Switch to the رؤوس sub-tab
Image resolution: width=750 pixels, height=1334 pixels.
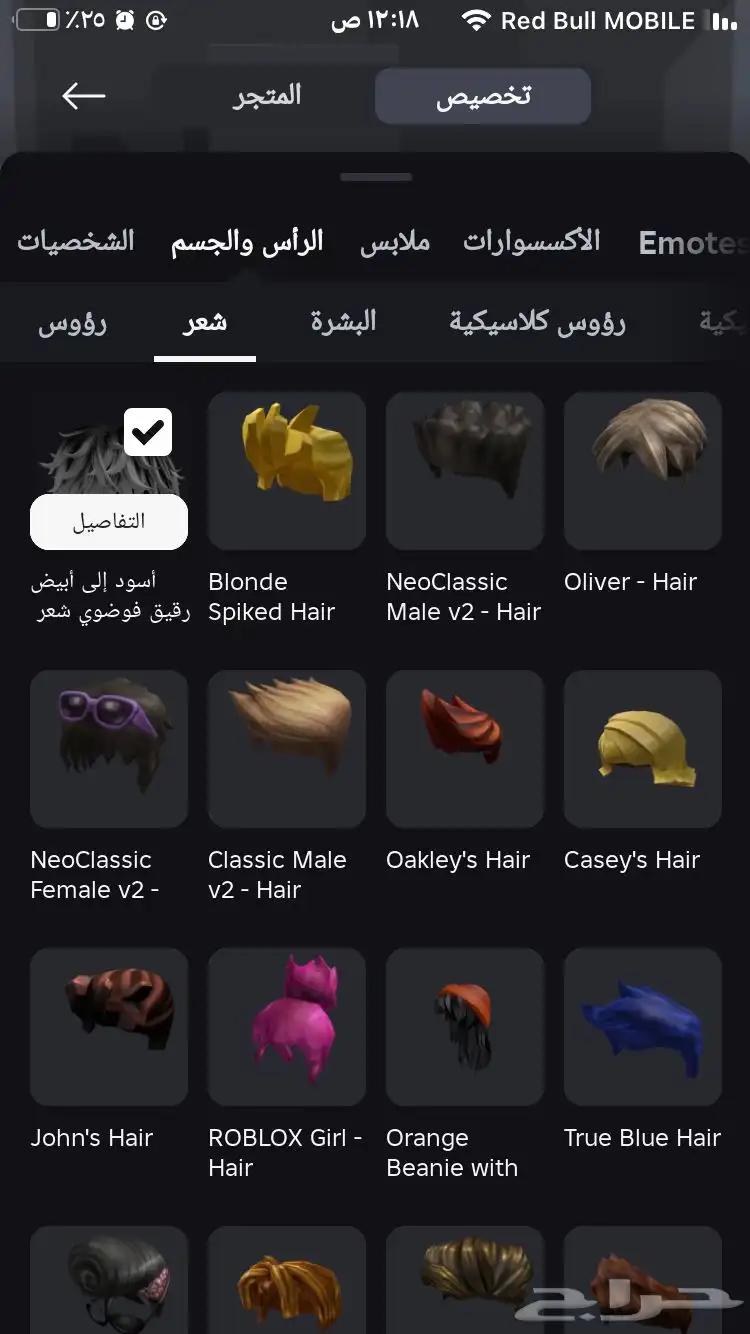[72, 322]
